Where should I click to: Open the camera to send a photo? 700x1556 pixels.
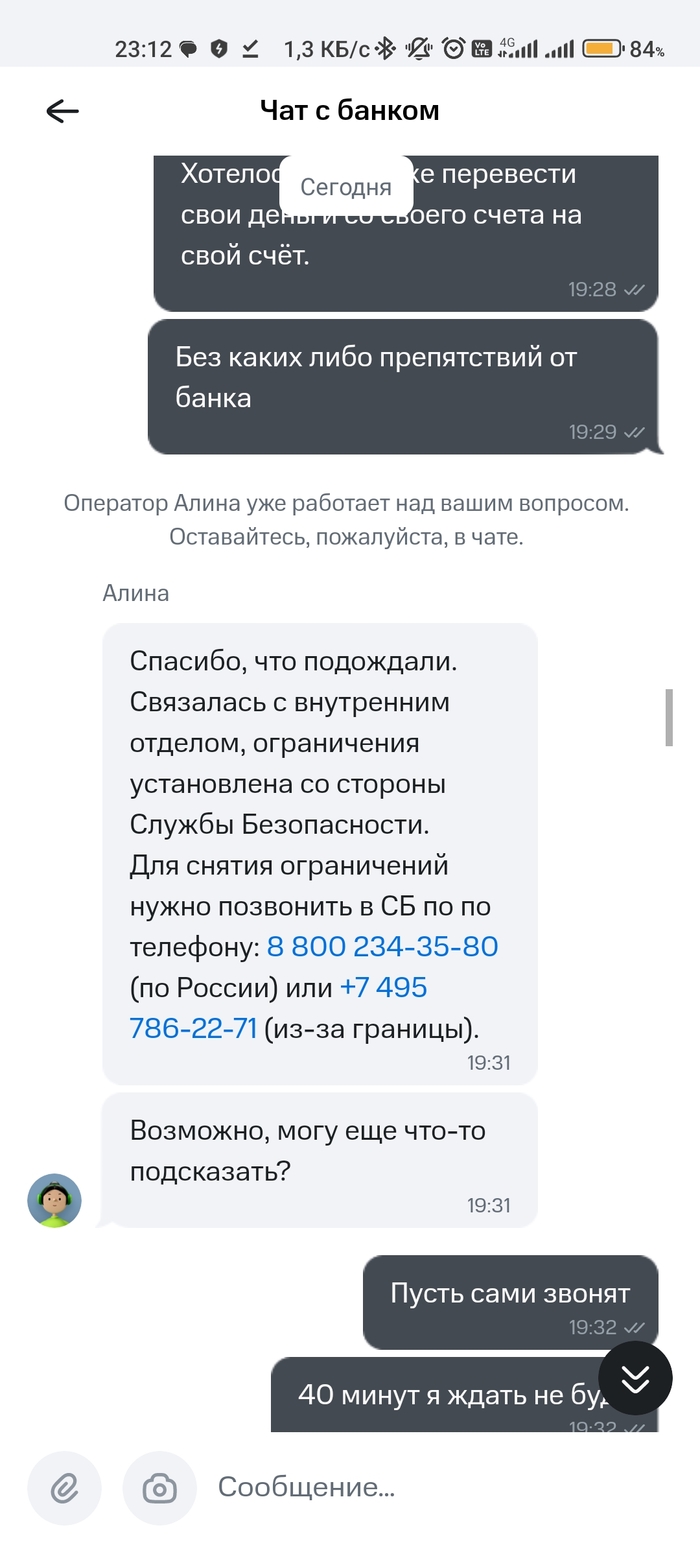point(159,1488)
